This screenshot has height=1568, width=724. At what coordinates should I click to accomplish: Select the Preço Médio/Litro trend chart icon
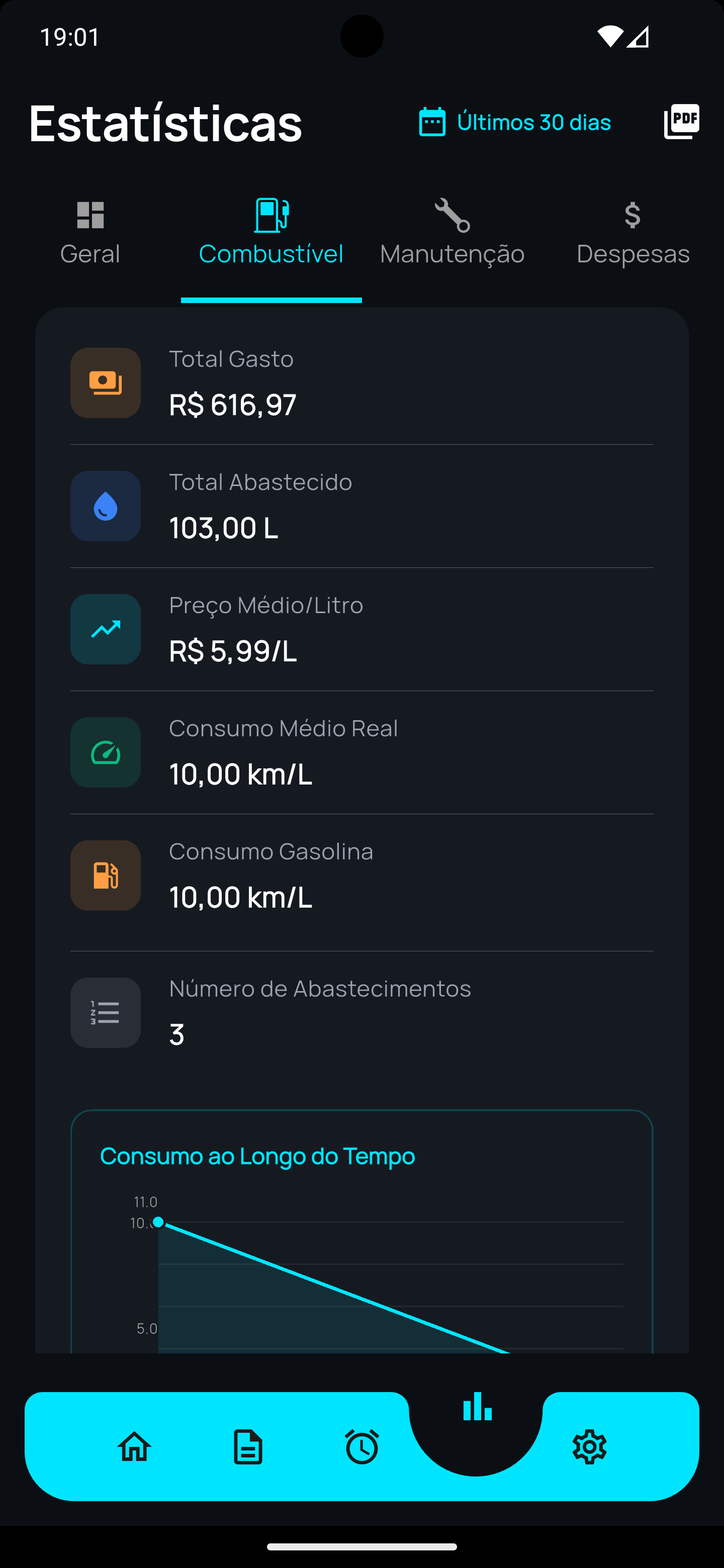coord(105,629)
